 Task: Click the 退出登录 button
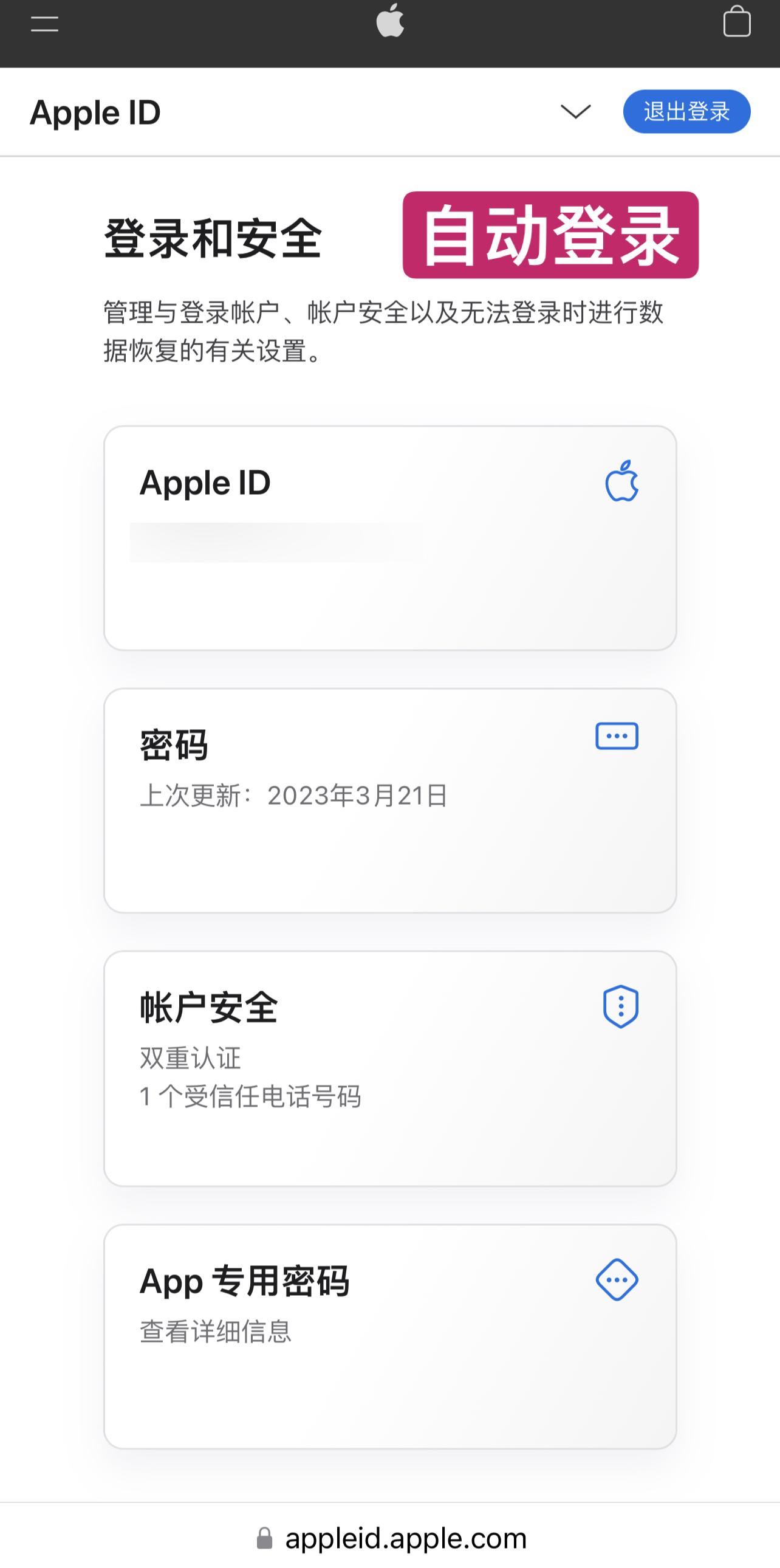[x=686, y=111]
